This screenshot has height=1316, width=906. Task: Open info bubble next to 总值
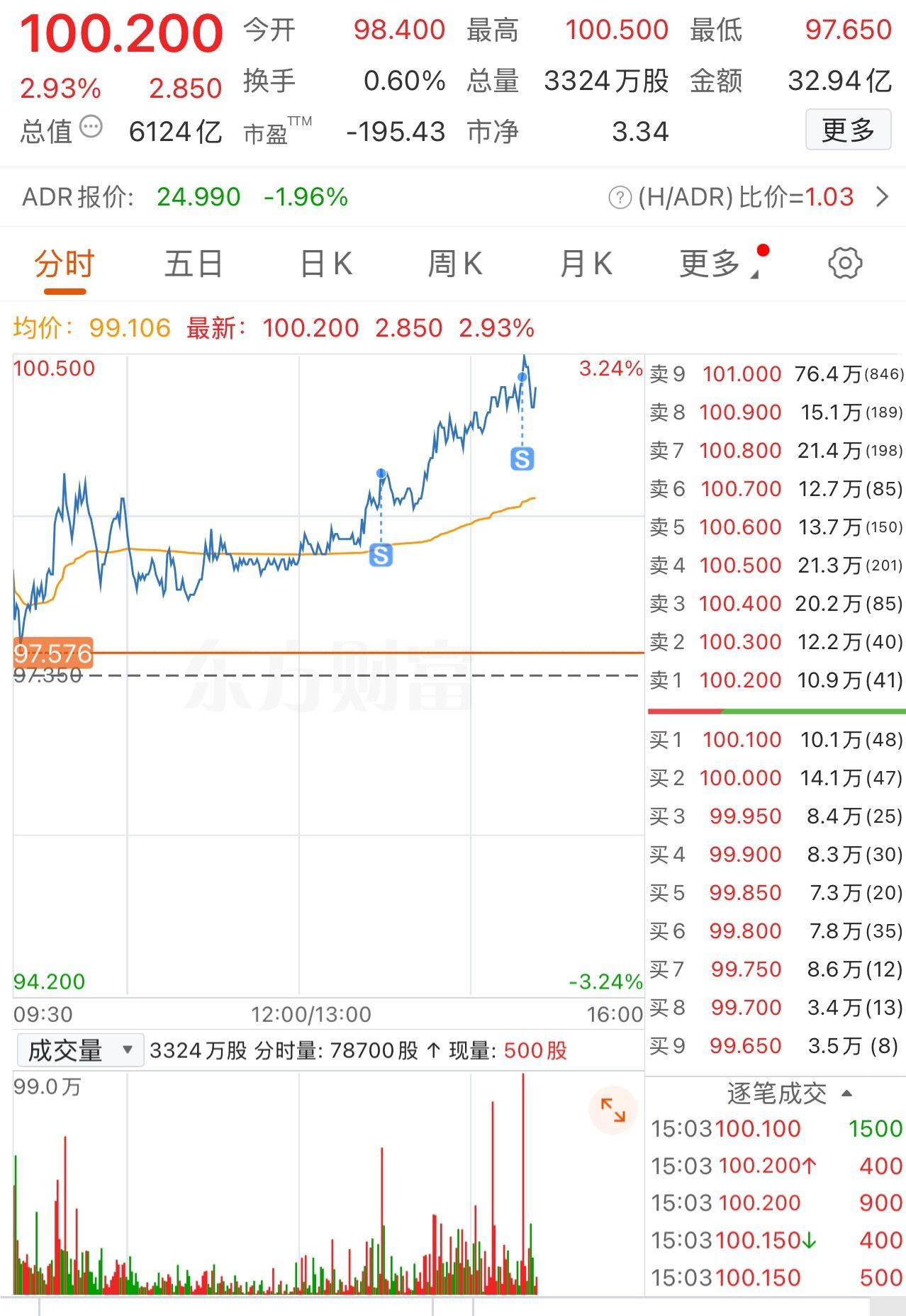click(x=91, y=128)
